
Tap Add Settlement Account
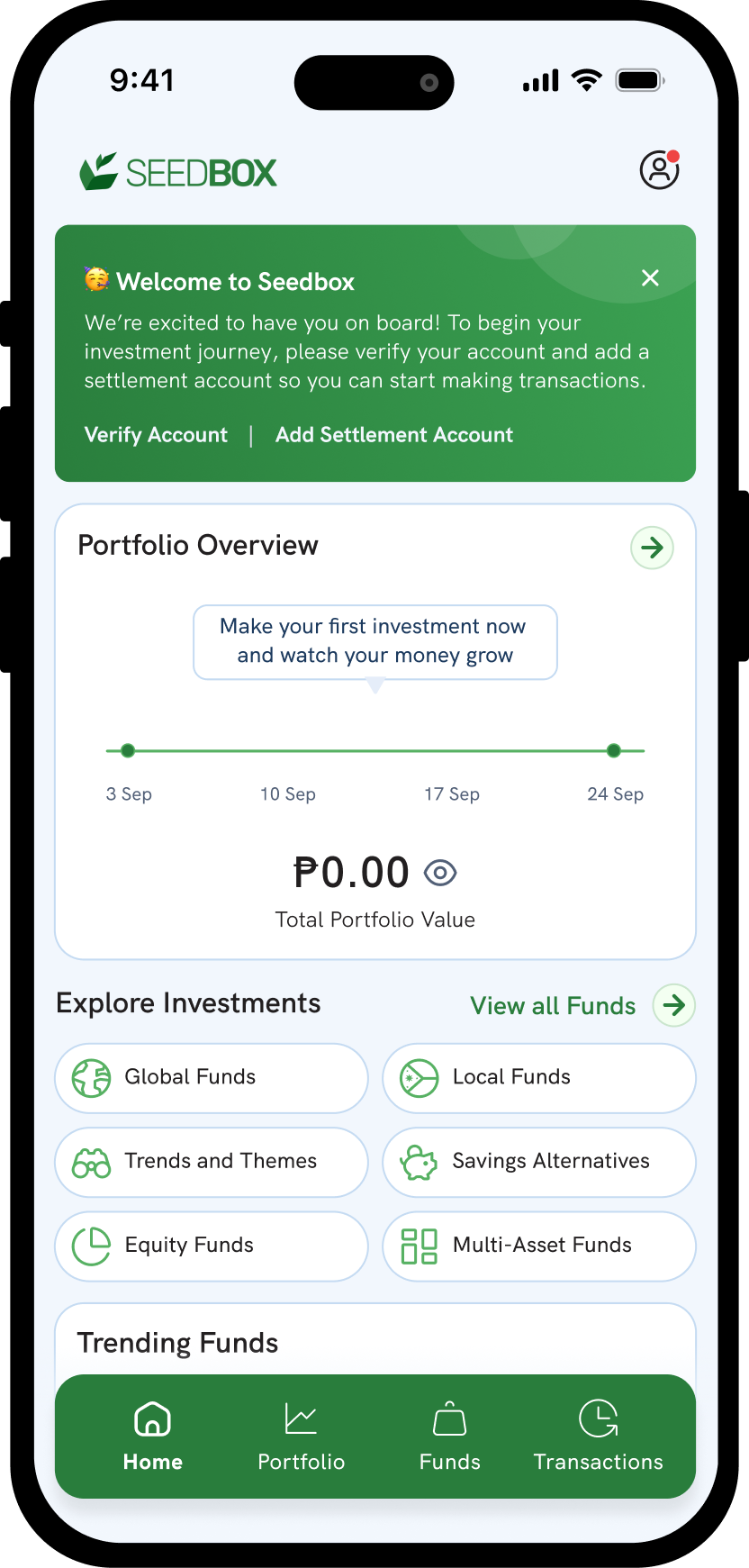tap(393, 435)
